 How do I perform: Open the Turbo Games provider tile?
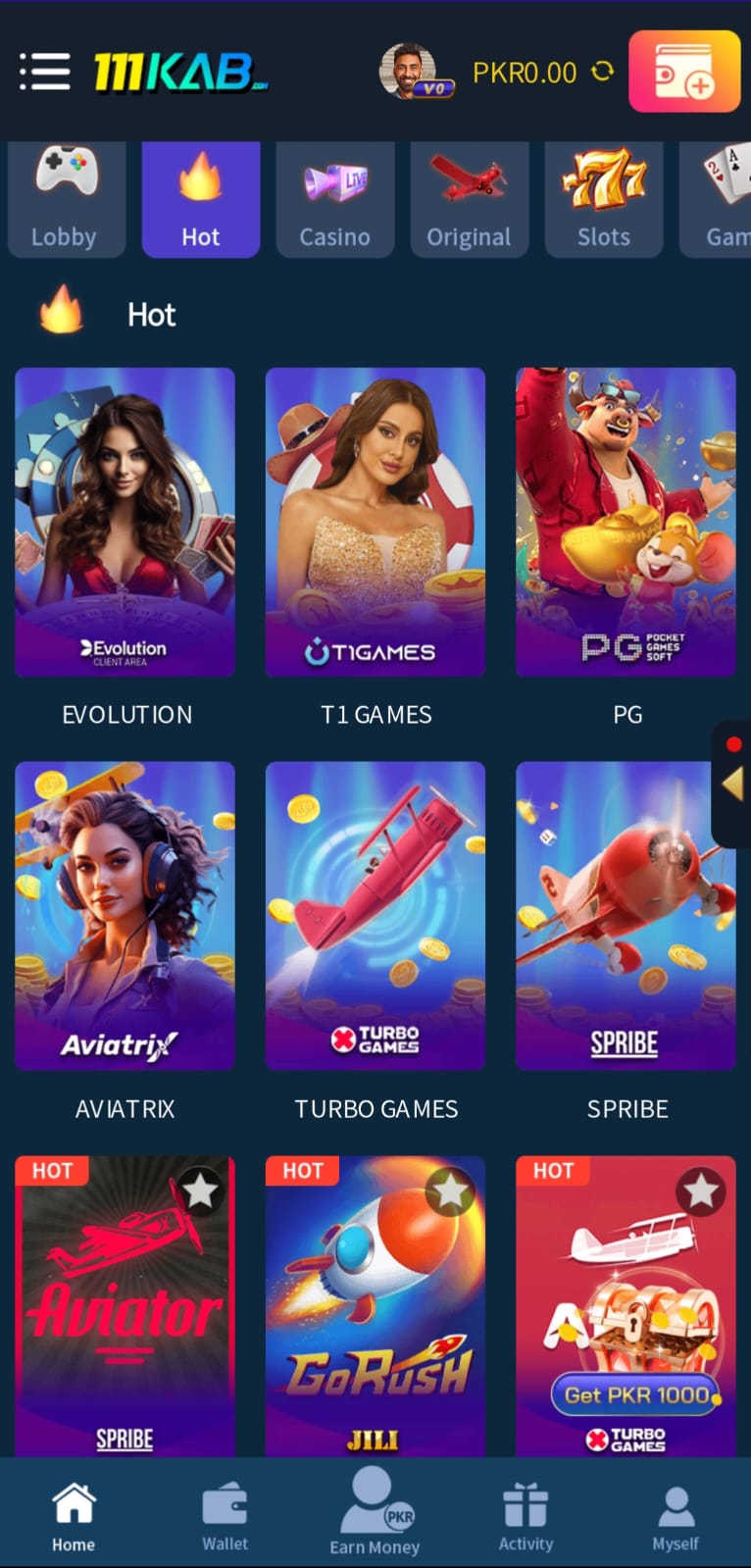click(375, 916)
